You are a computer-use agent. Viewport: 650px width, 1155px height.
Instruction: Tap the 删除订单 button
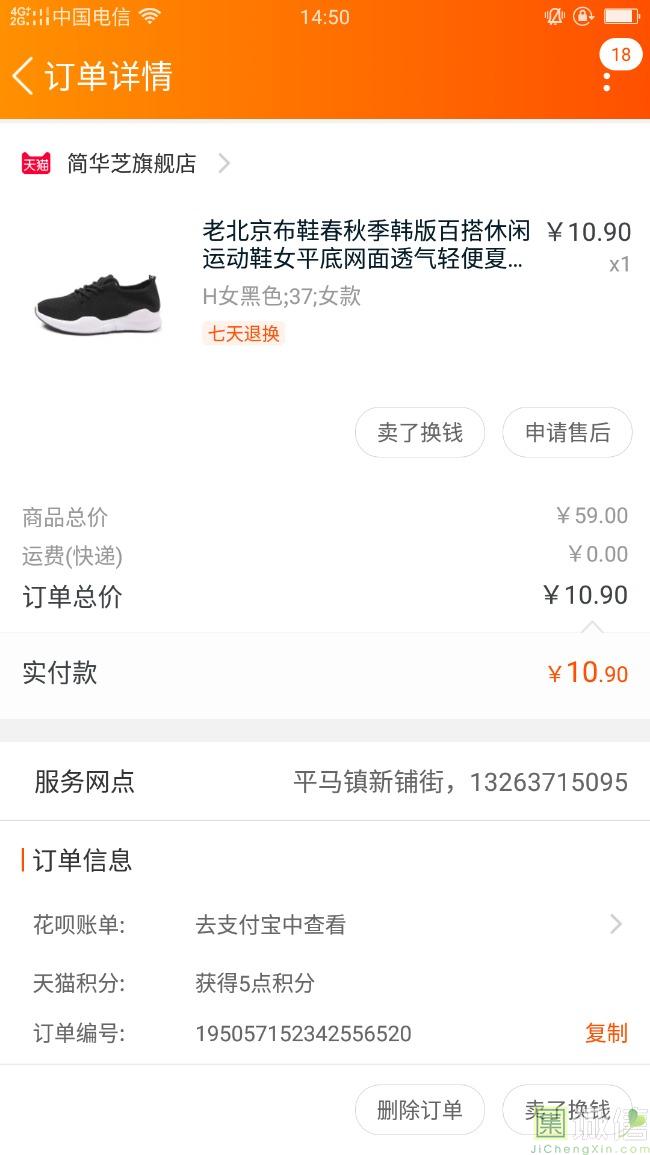[x=420, y=1109]
